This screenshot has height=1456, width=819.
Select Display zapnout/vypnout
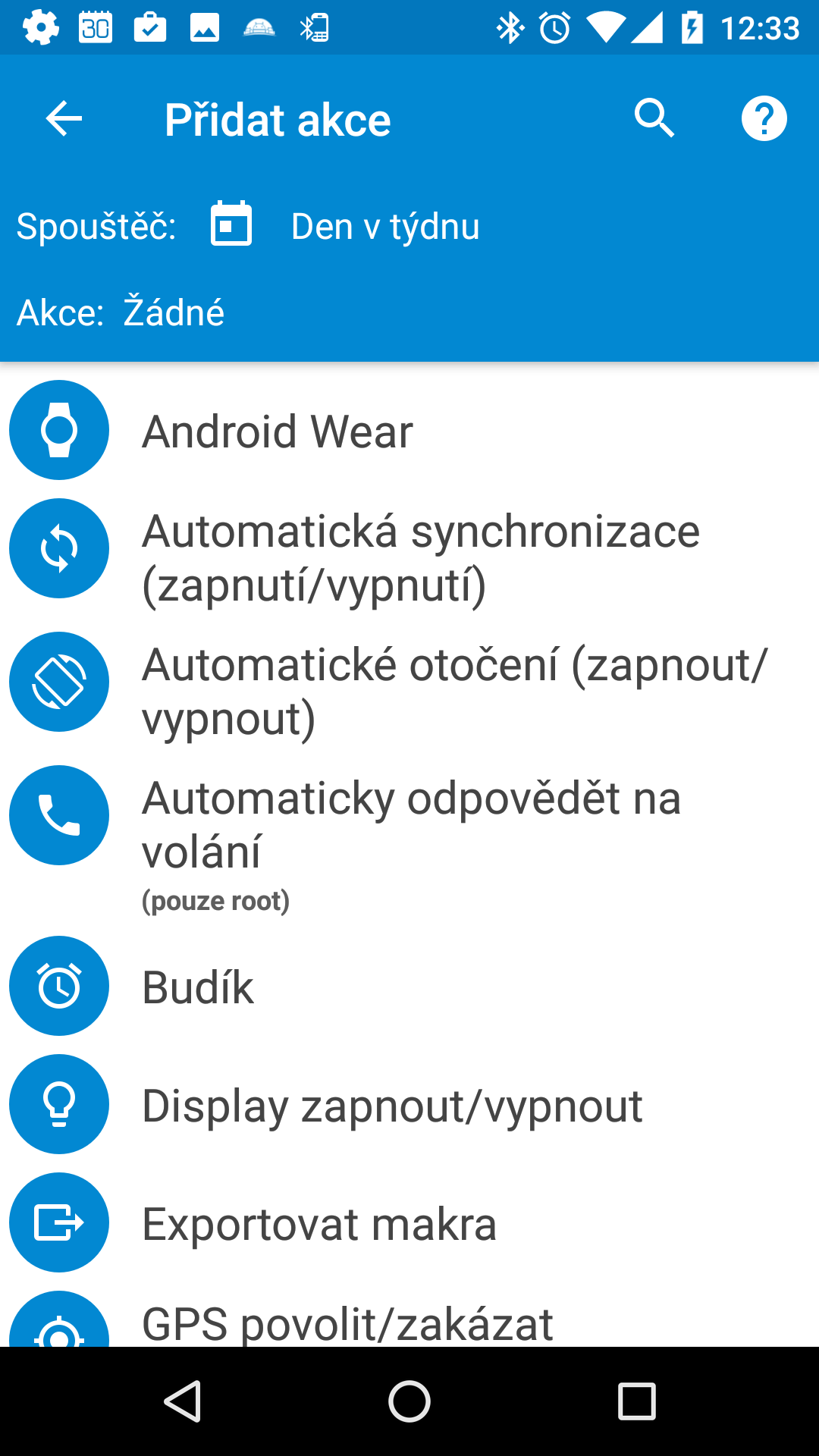pyautogui.click(x=409, y=1104)
